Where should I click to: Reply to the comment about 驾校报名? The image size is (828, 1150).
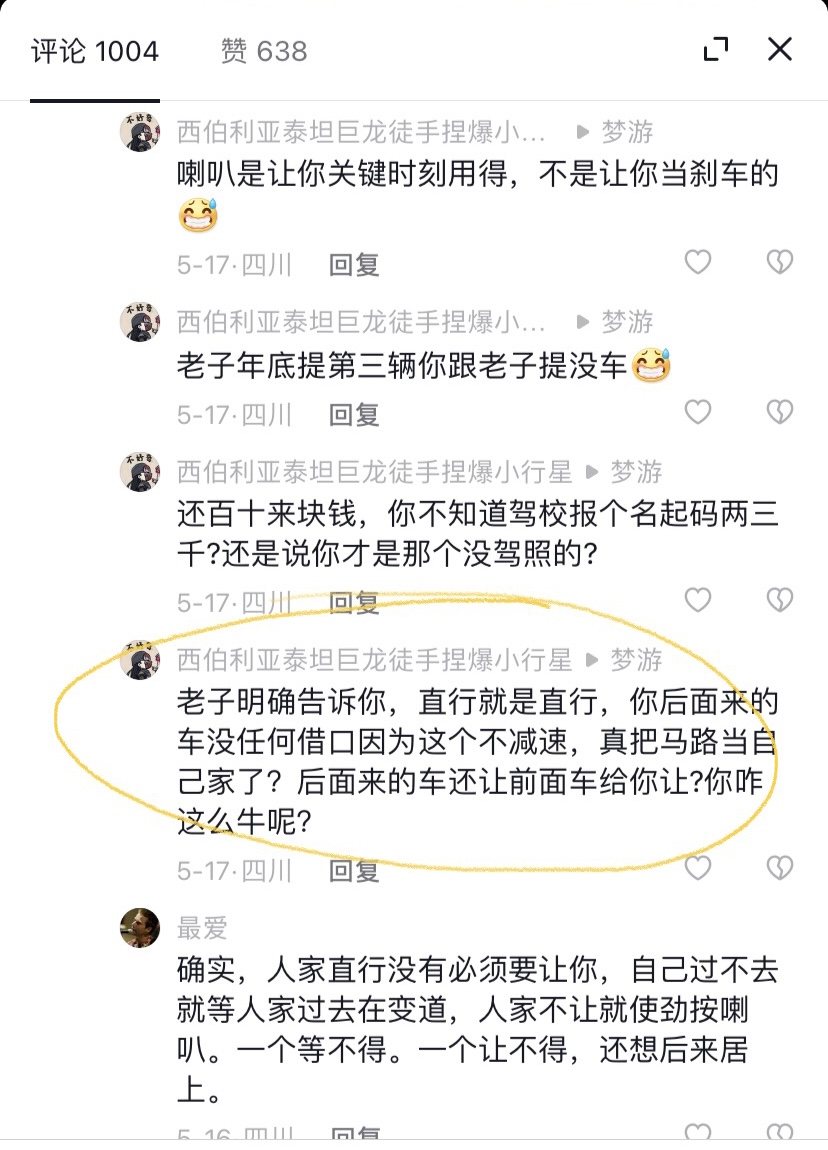coord(354,602)
